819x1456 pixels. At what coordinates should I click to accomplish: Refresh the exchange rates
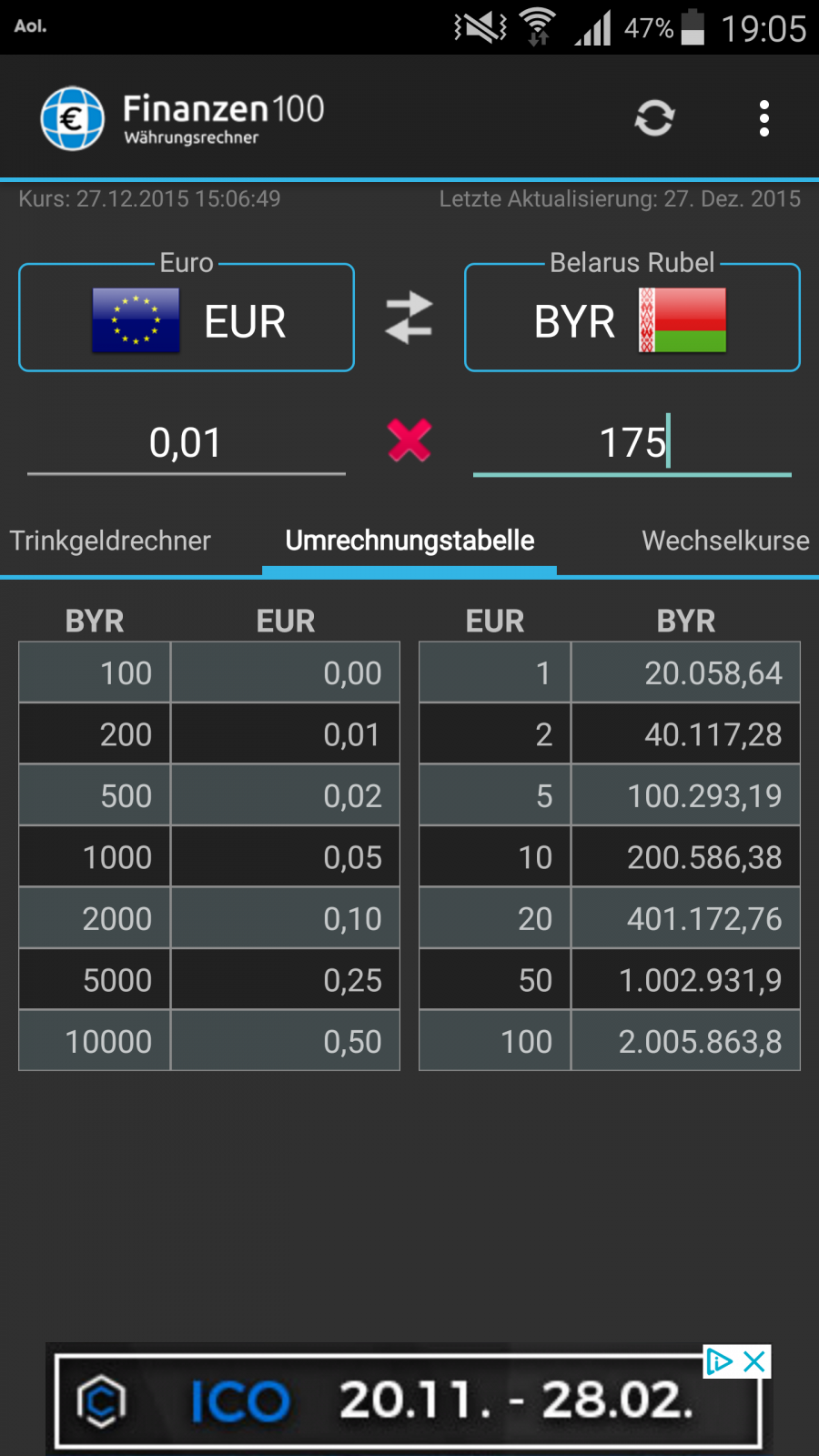pos(654,118)
